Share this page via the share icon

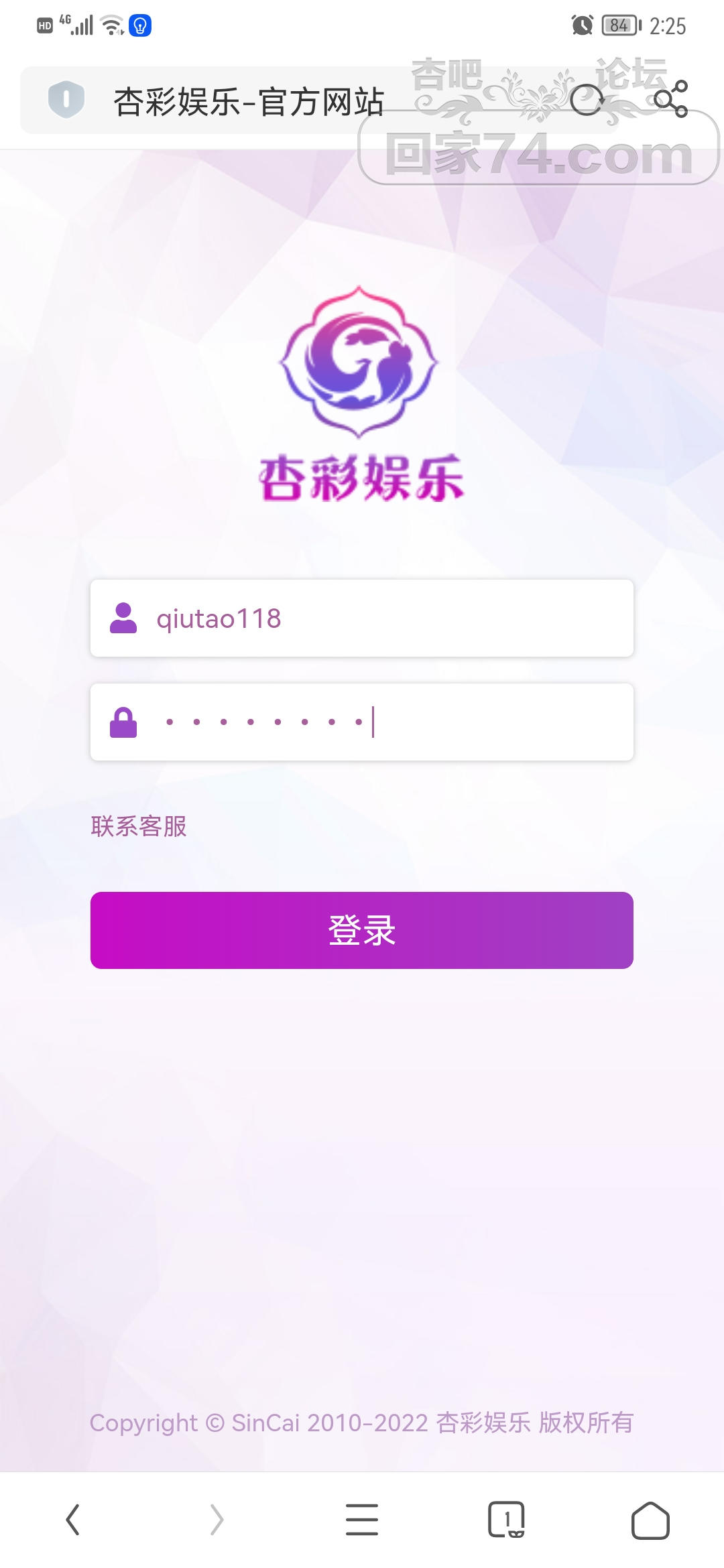(x=671, y=99)
